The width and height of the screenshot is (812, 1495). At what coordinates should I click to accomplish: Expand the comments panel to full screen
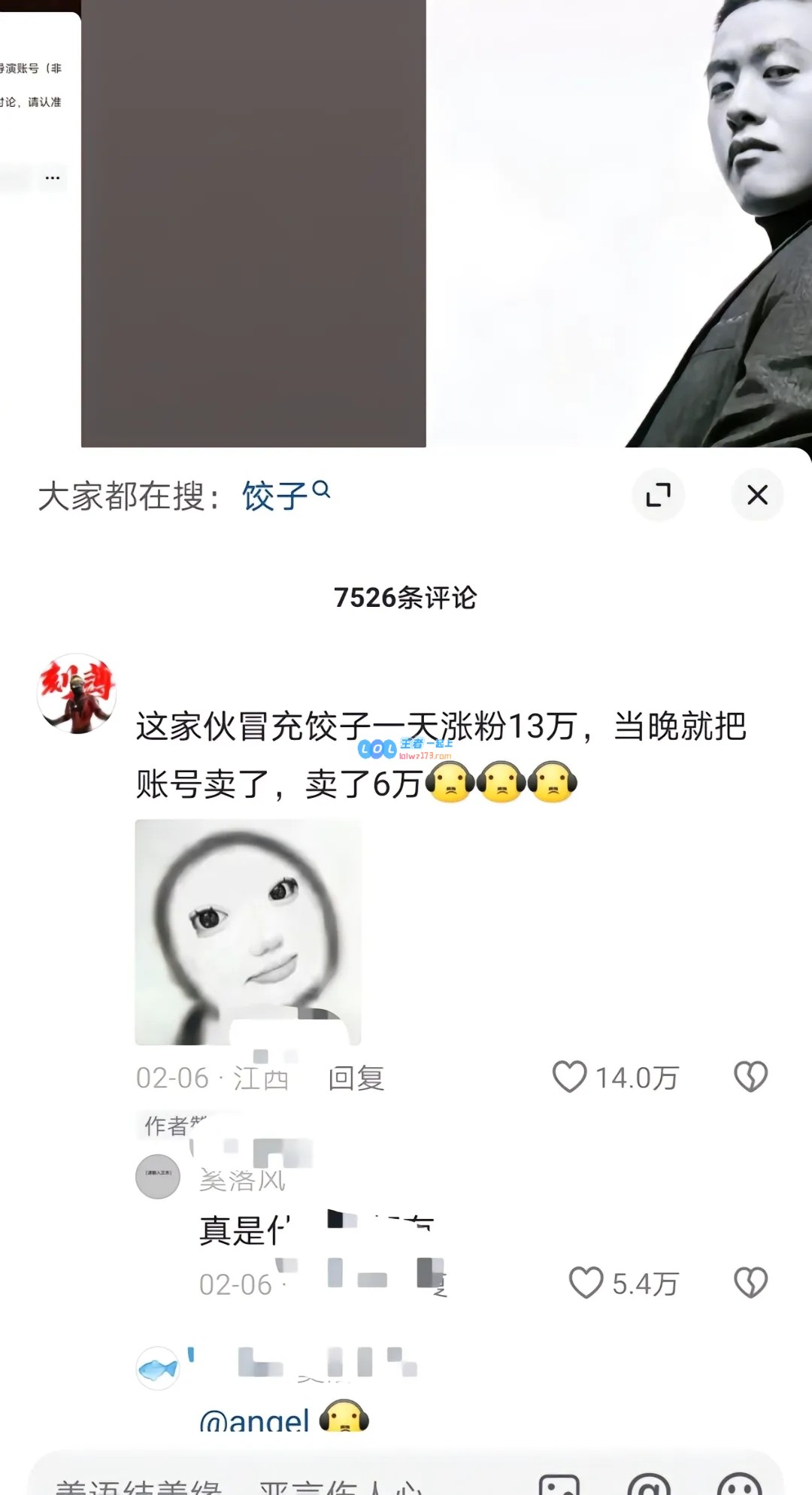[x=658, y=495]
